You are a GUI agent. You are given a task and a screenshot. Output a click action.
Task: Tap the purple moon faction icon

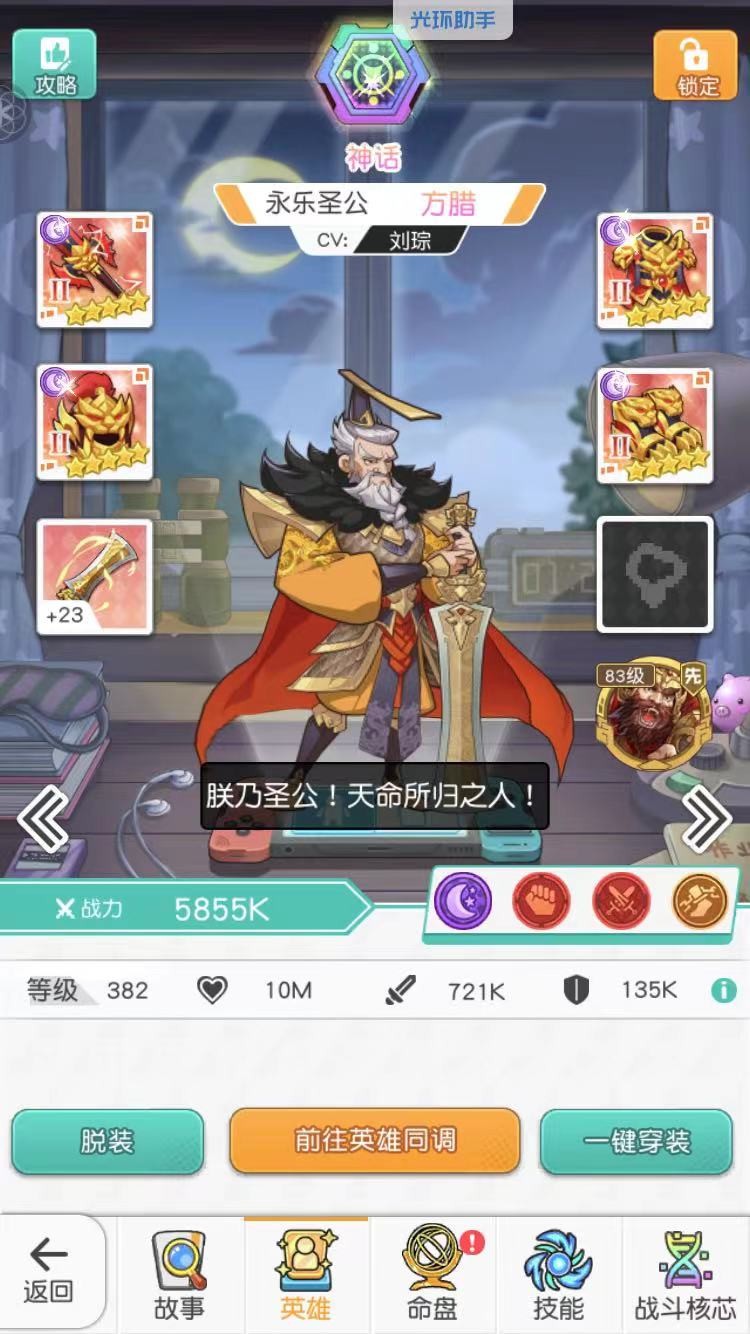tap(462, 900)
